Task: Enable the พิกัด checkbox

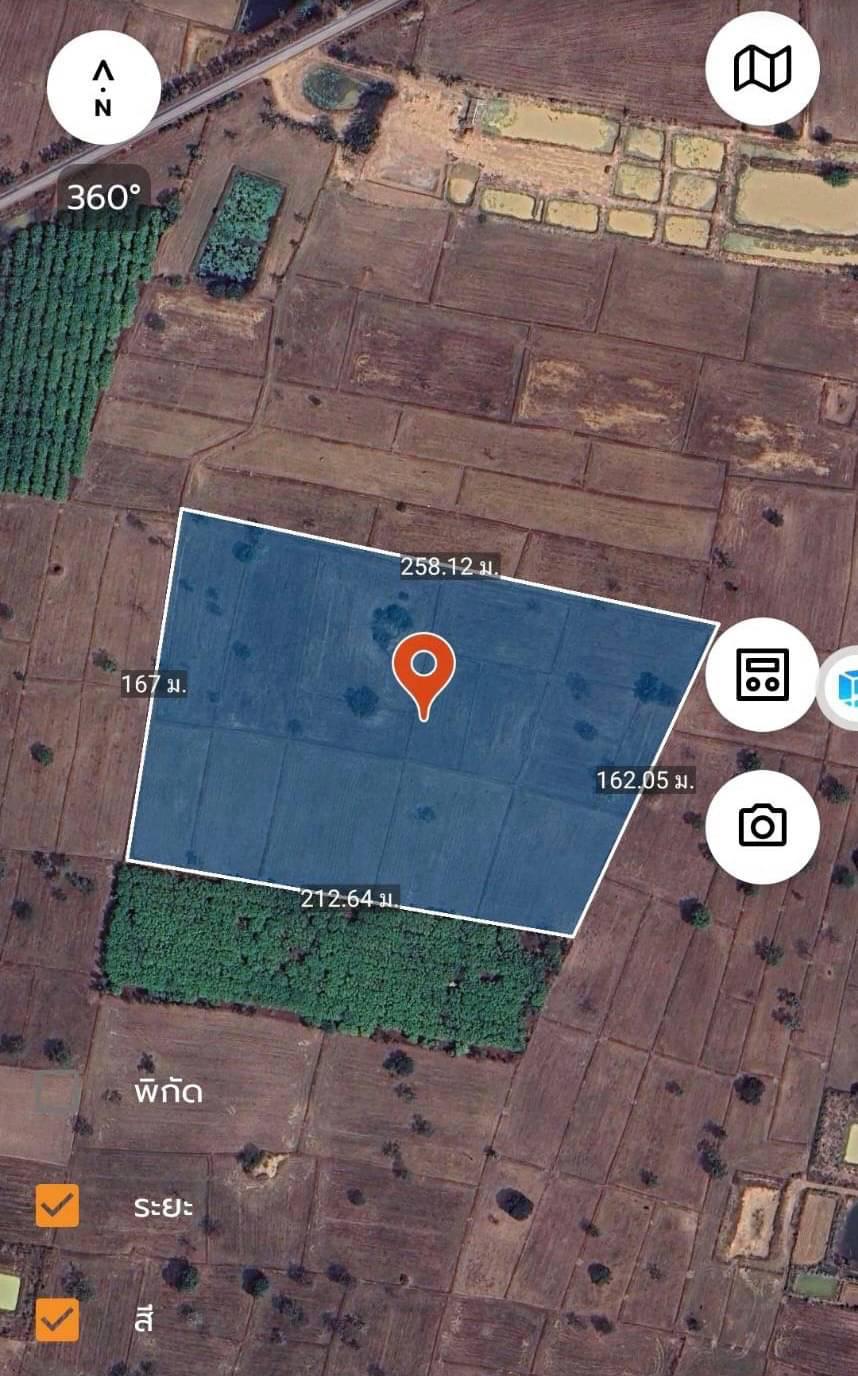Action: [58, 1093]
